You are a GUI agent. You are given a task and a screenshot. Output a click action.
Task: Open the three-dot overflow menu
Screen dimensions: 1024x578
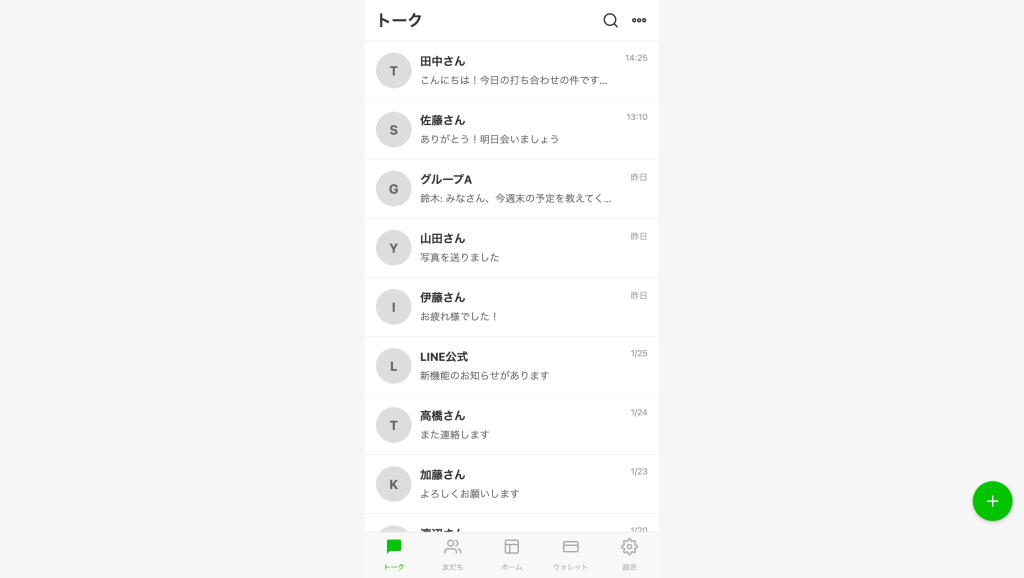[639, 20]
